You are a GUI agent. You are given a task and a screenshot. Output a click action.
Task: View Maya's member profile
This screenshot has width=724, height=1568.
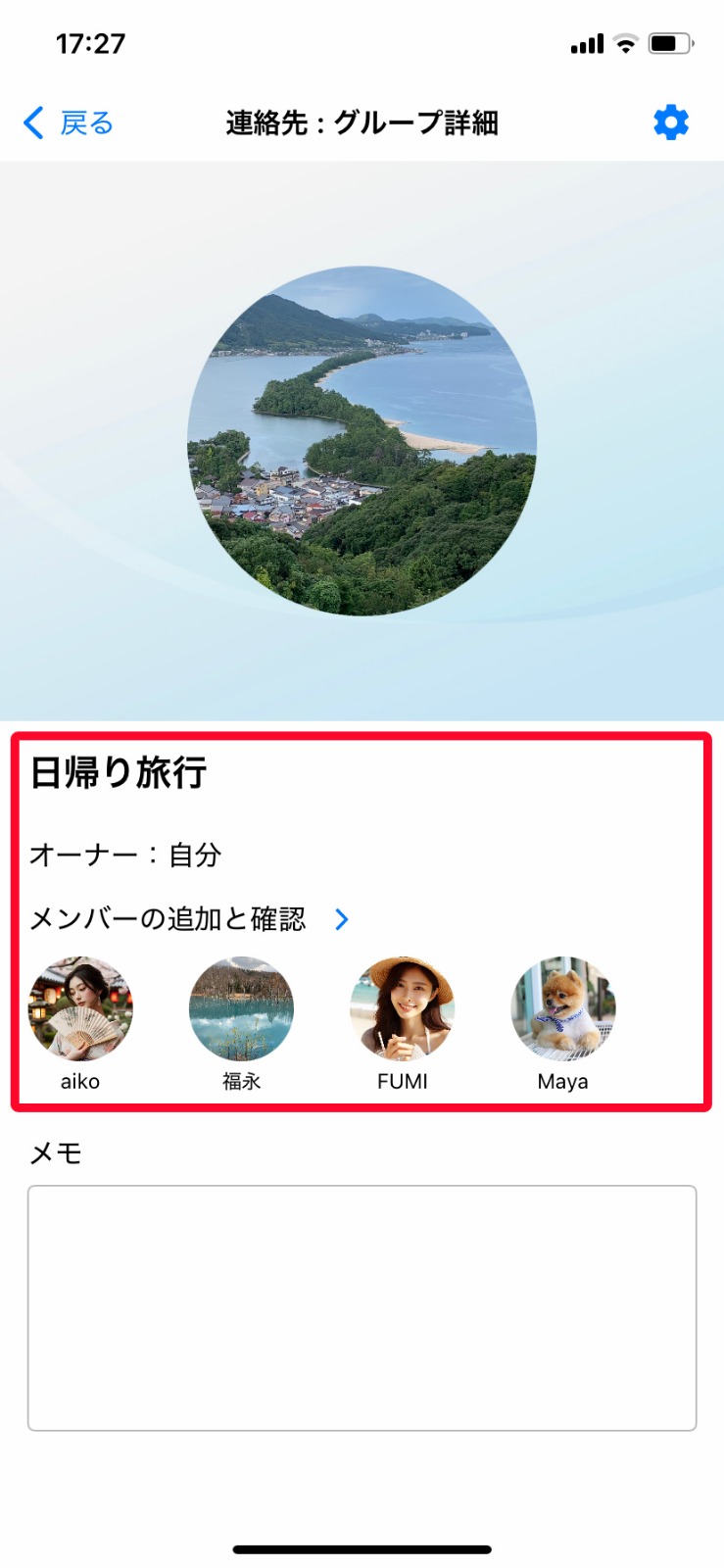click(x=563, y=1008)
